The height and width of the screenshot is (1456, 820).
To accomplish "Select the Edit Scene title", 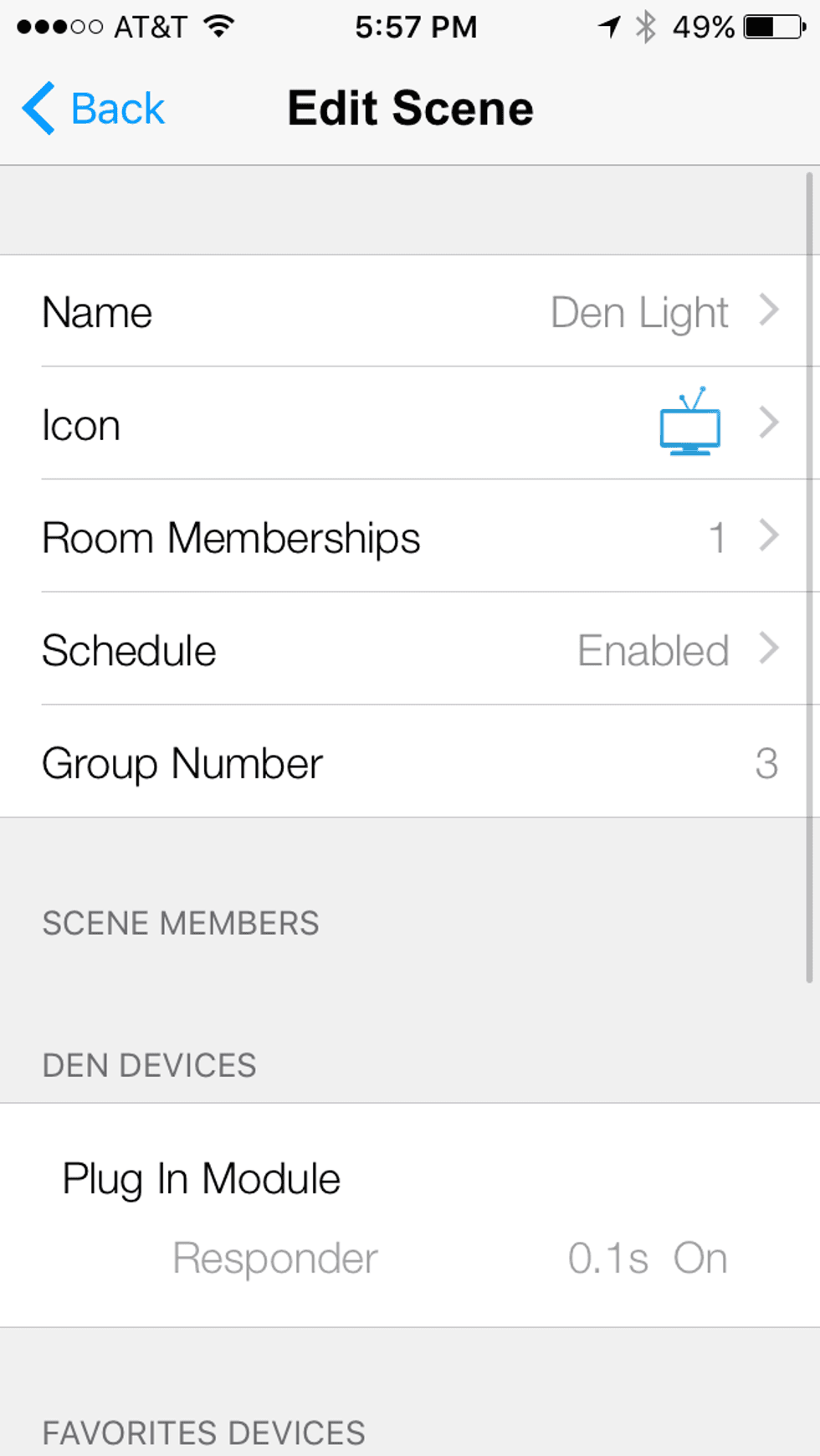I will (410, 108).
